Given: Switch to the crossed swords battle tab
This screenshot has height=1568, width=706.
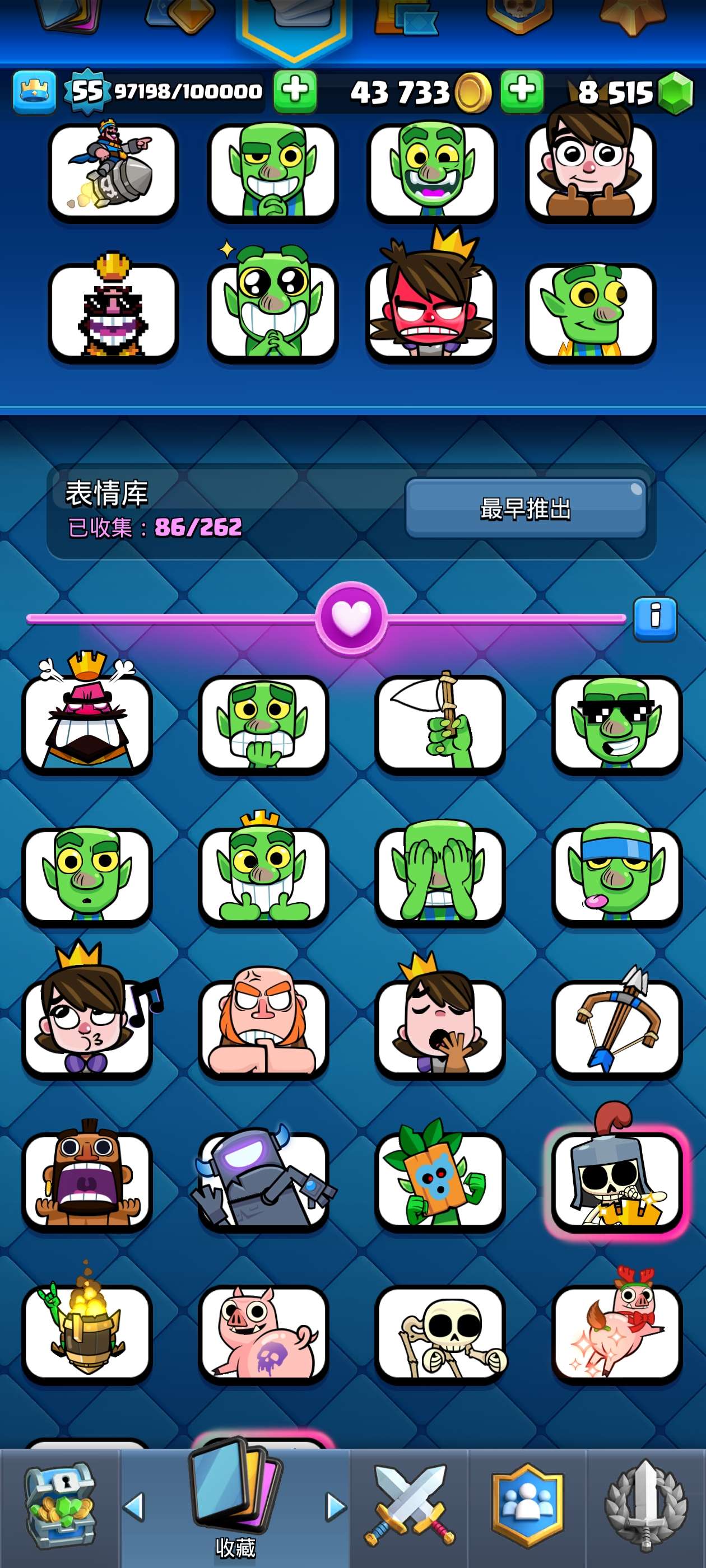Looking at the screenshot, I should [x=410, y=1505].
